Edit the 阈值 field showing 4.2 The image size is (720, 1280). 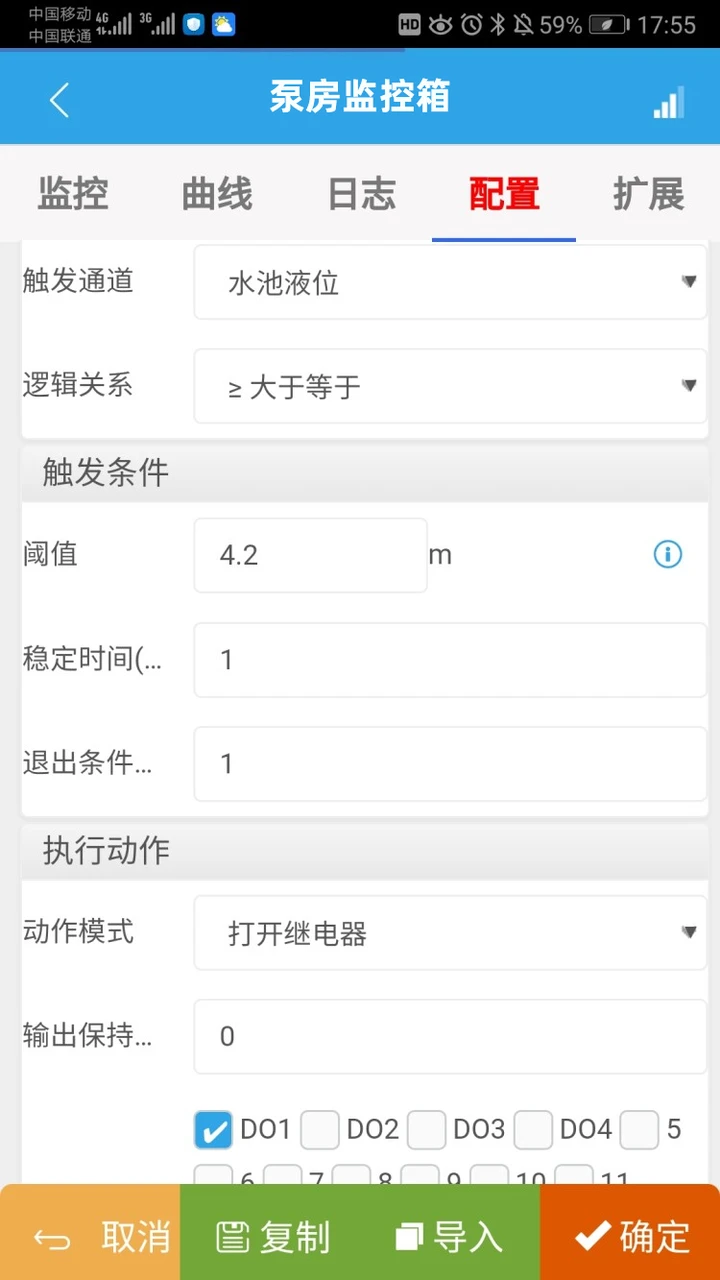(x=310, y=555)
